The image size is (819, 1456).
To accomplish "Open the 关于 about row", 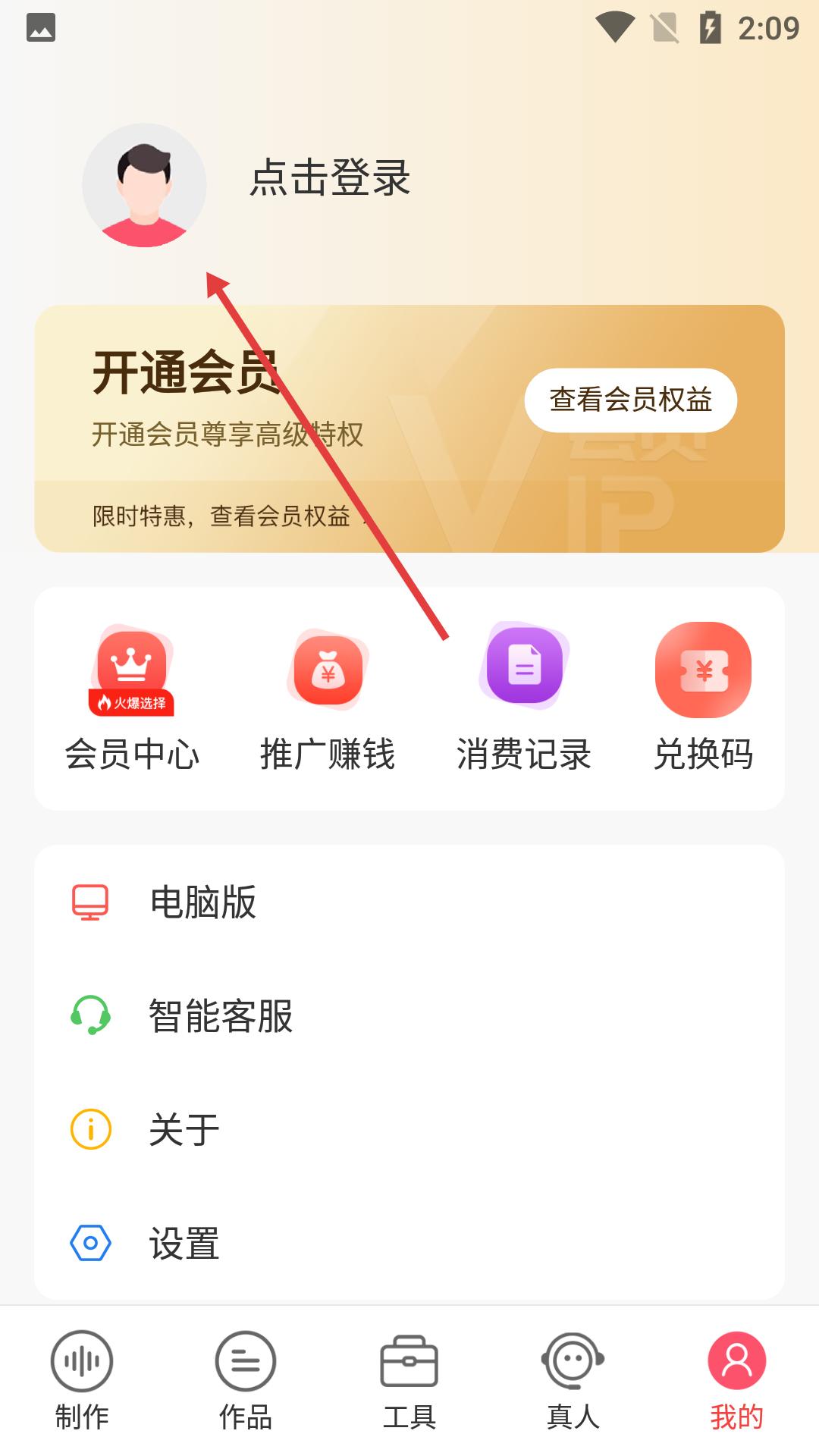I will pos(409,1130).
